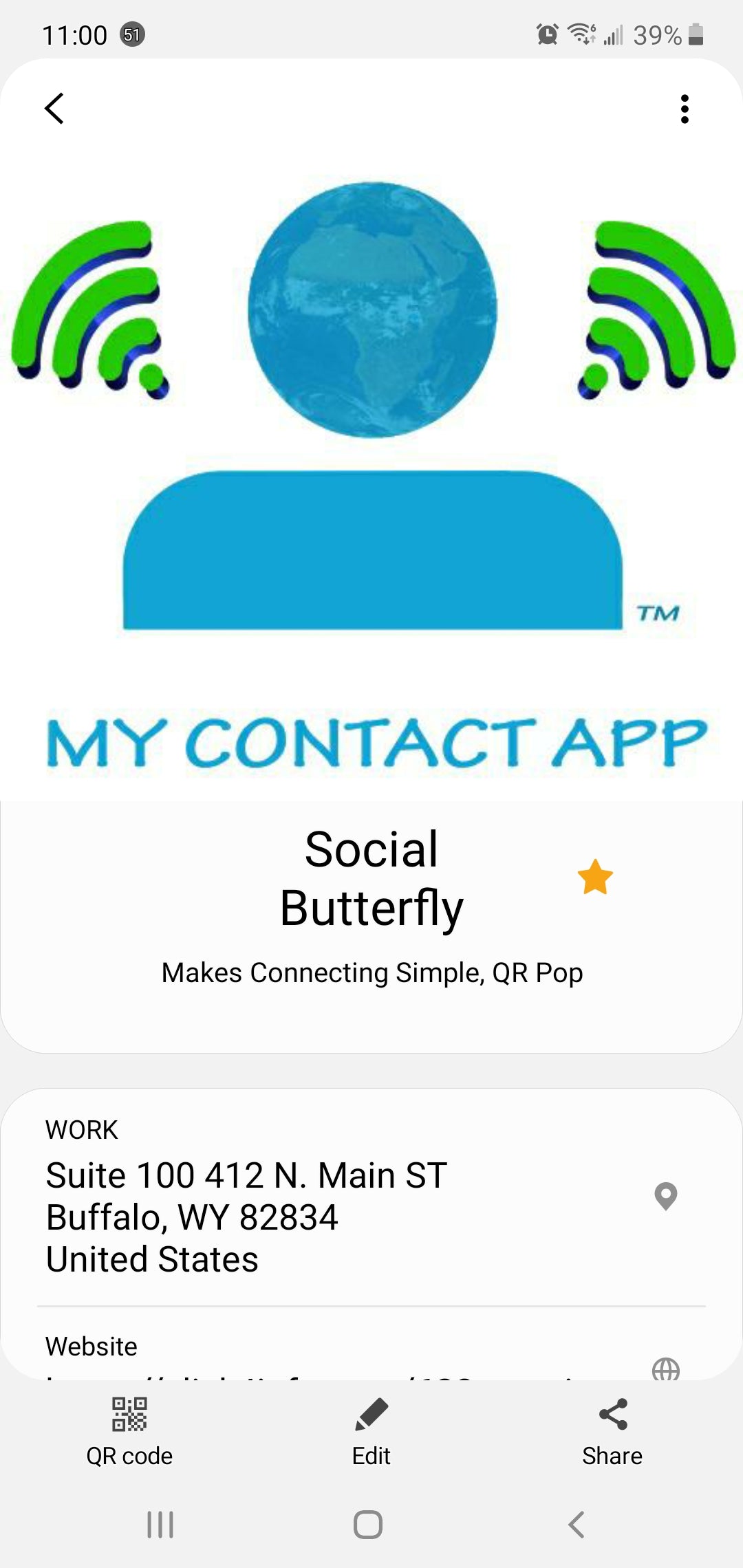Open the more options menu
The width and height of the screenshot is (743, 1568).
pyautogui.click(x=684, y=109)
